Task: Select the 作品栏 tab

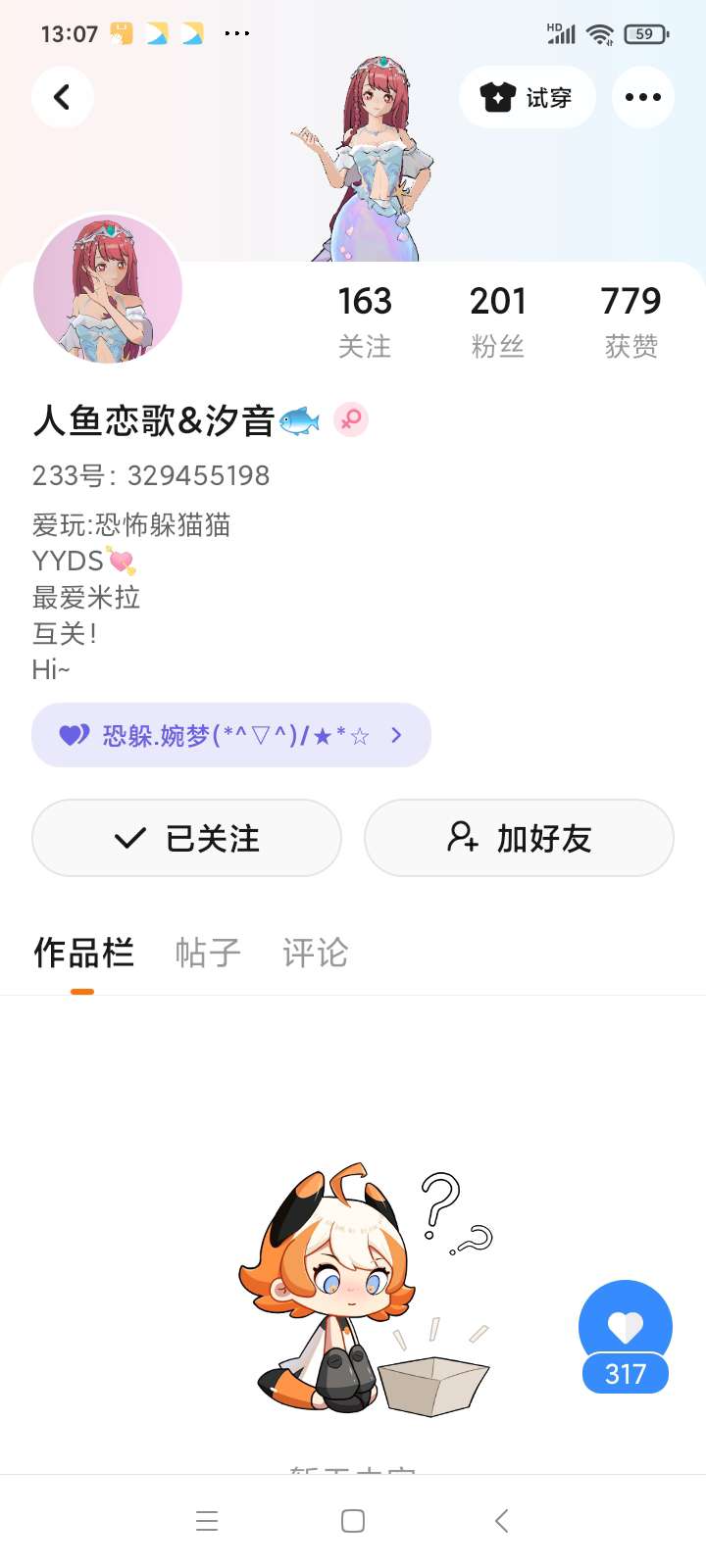Action: [83, 953]
